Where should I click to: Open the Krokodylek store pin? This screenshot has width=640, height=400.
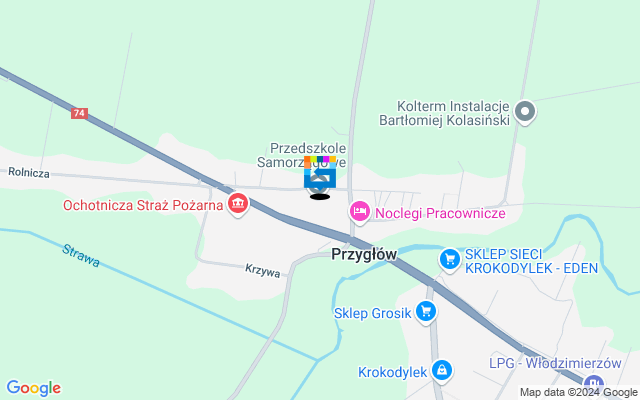tap(442, 371)
